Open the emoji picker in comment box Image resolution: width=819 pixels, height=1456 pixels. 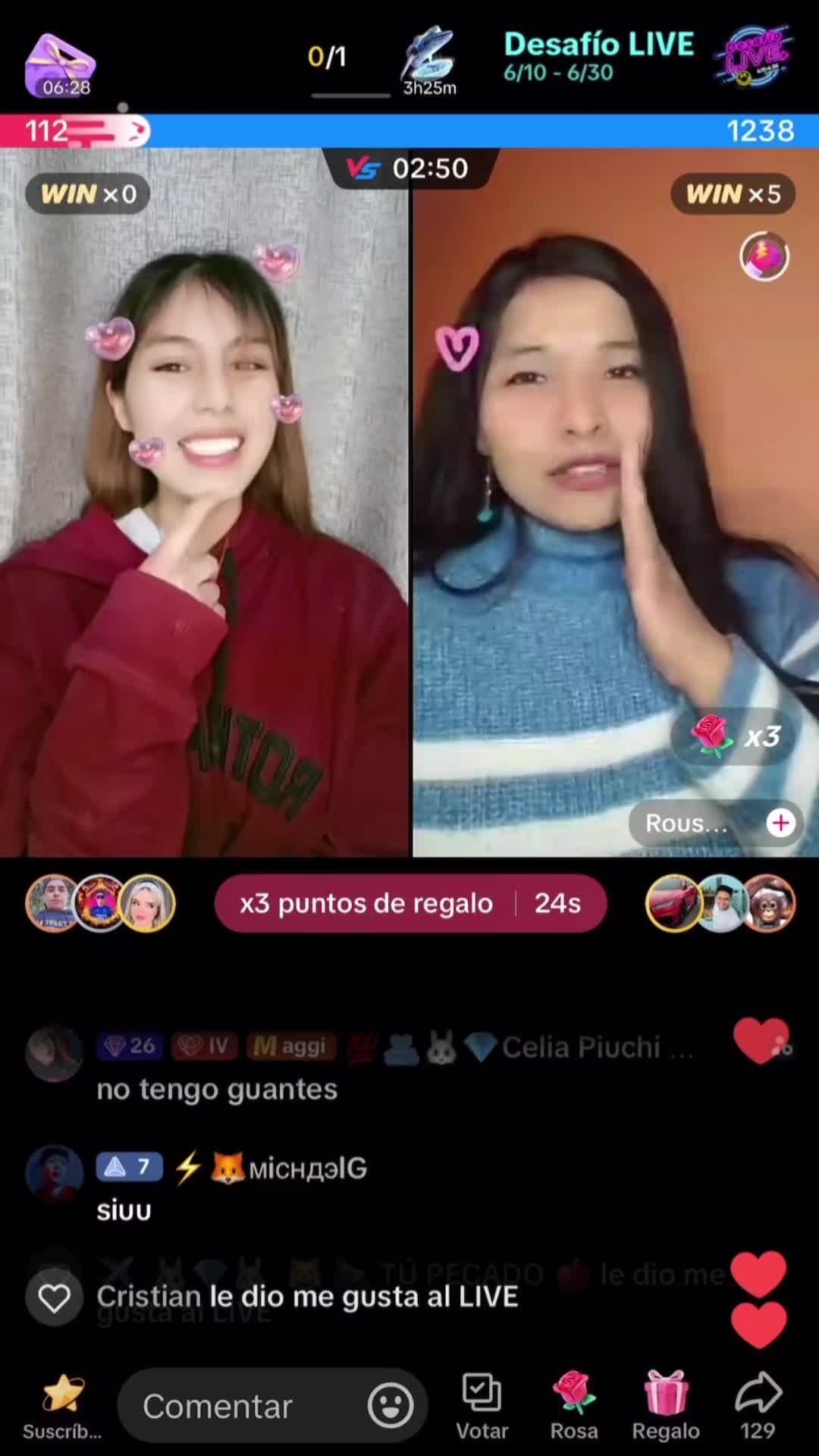391,1405
